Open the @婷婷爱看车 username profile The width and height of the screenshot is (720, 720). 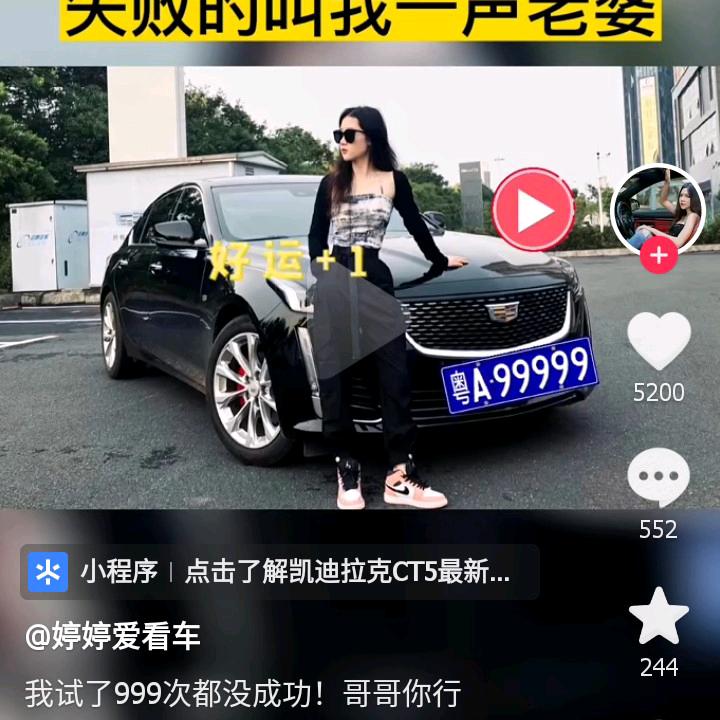[x=113, y=637]
